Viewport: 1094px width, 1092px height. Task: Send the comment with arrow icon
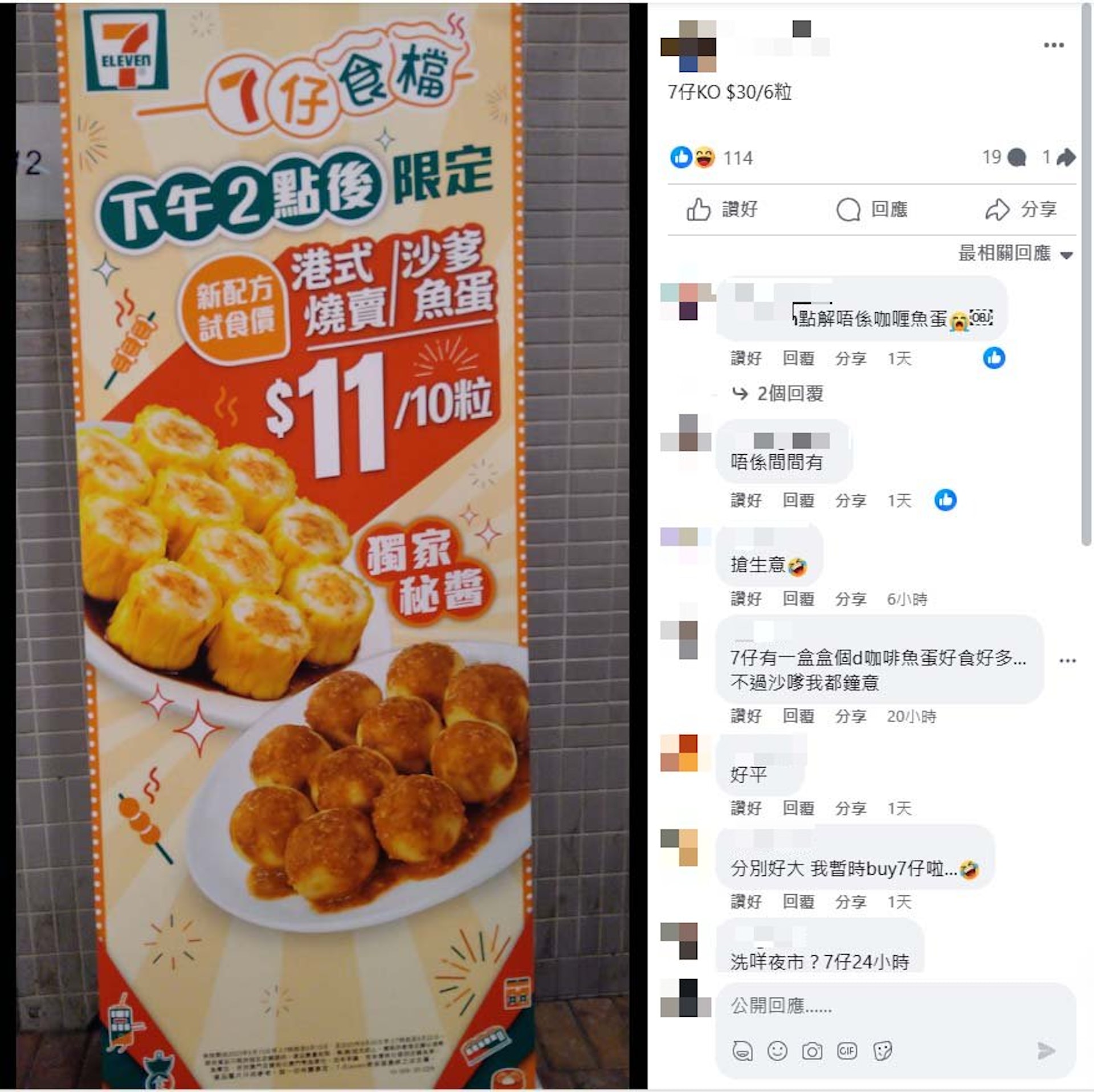[x=1046, y=1050]
